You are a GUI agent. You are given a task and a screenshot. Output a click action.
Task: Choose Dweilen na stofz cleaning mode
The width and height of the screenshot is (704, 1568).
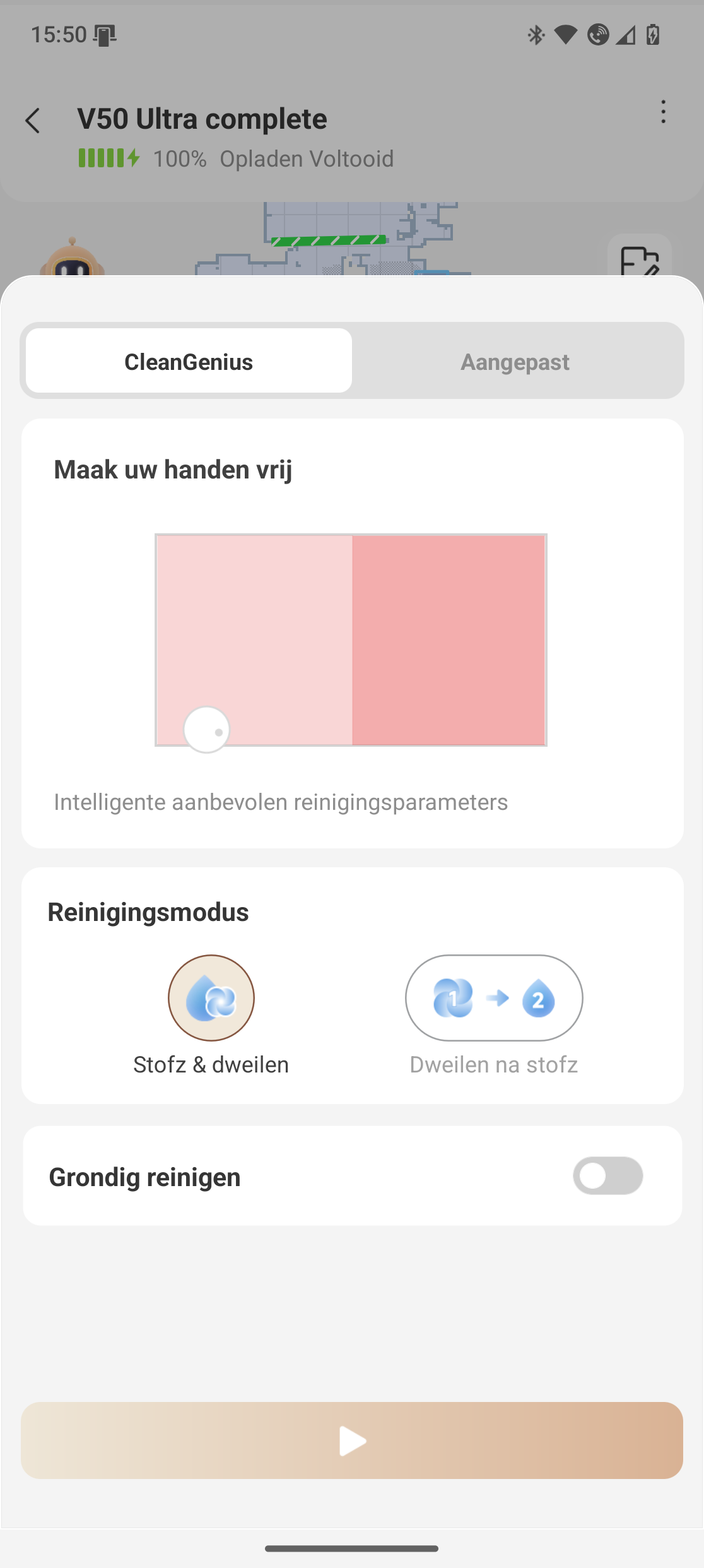tap(493, 998)
